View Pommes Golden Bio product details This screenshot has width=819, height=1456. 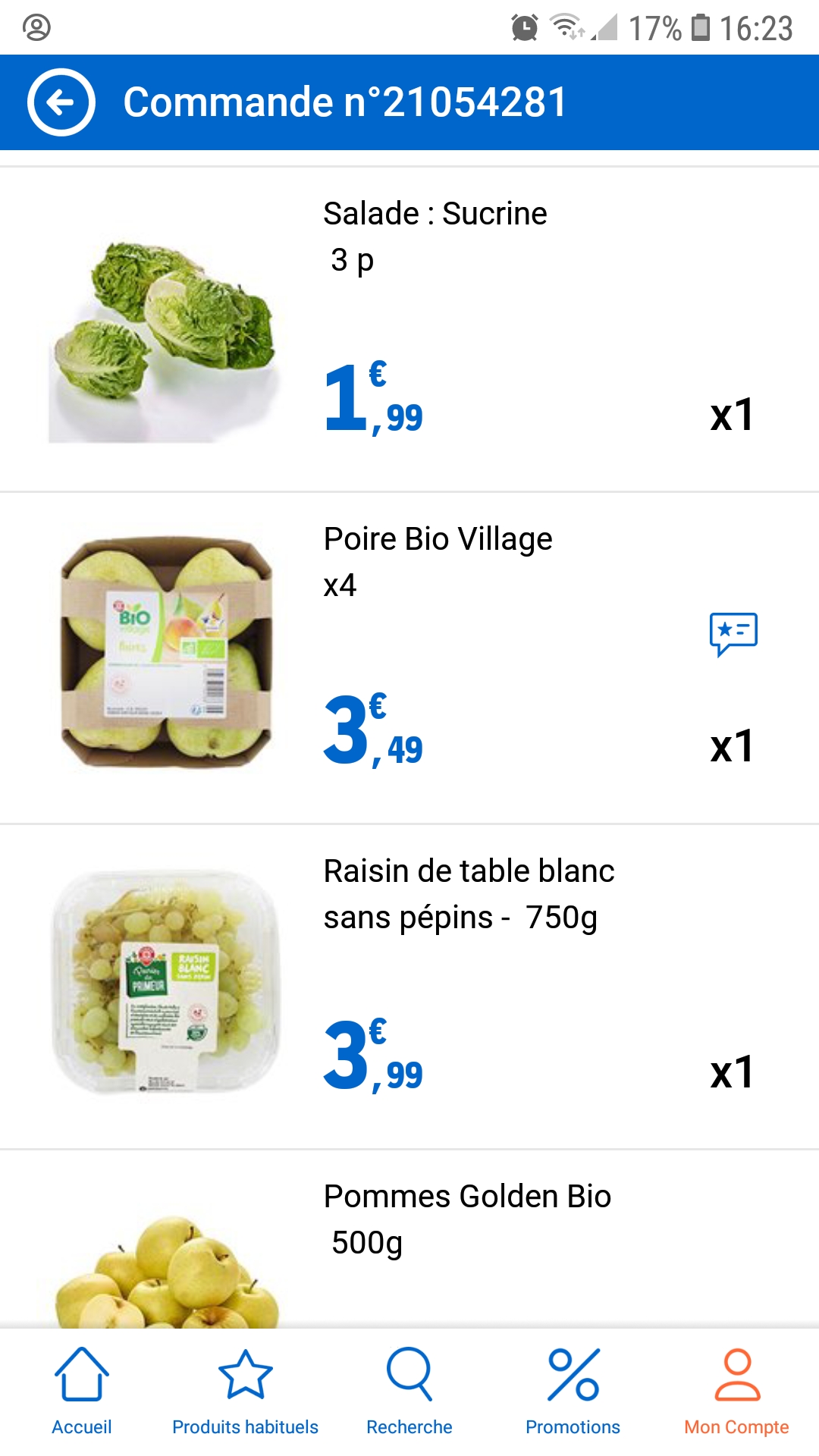[x=467, y=1197]
